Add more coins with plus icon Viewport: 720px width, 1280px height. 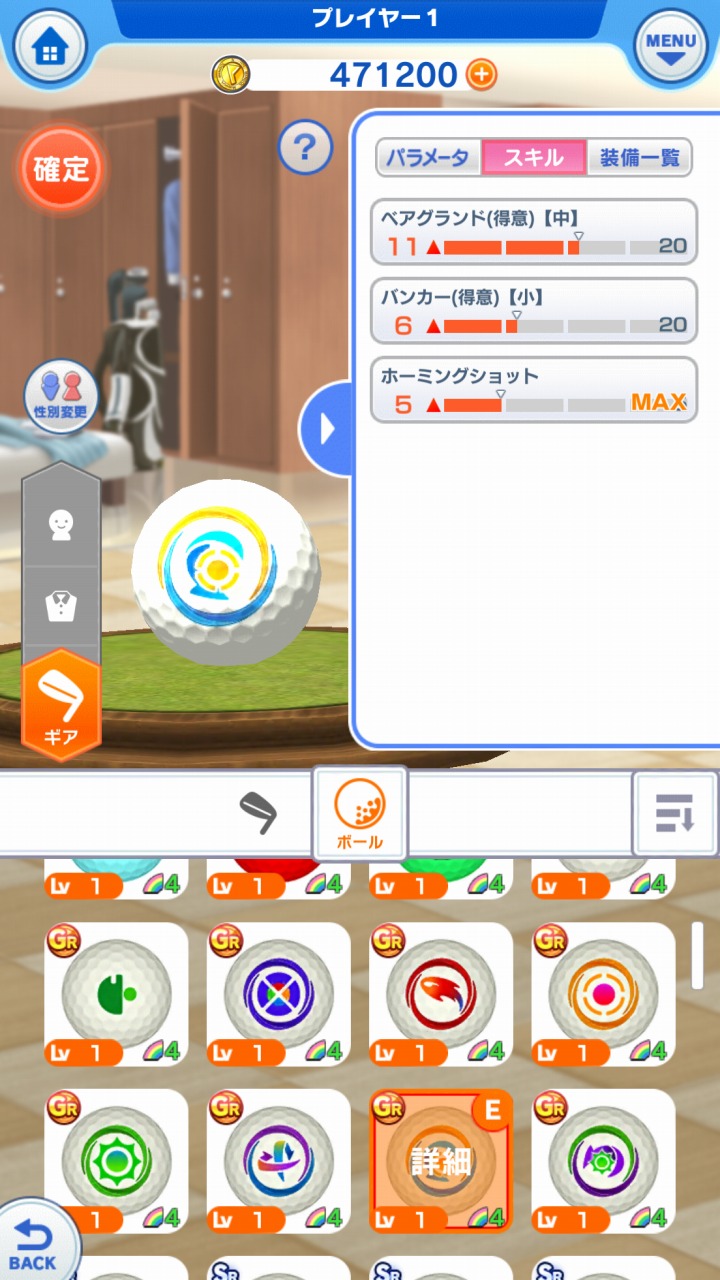(x=482, y=74)
